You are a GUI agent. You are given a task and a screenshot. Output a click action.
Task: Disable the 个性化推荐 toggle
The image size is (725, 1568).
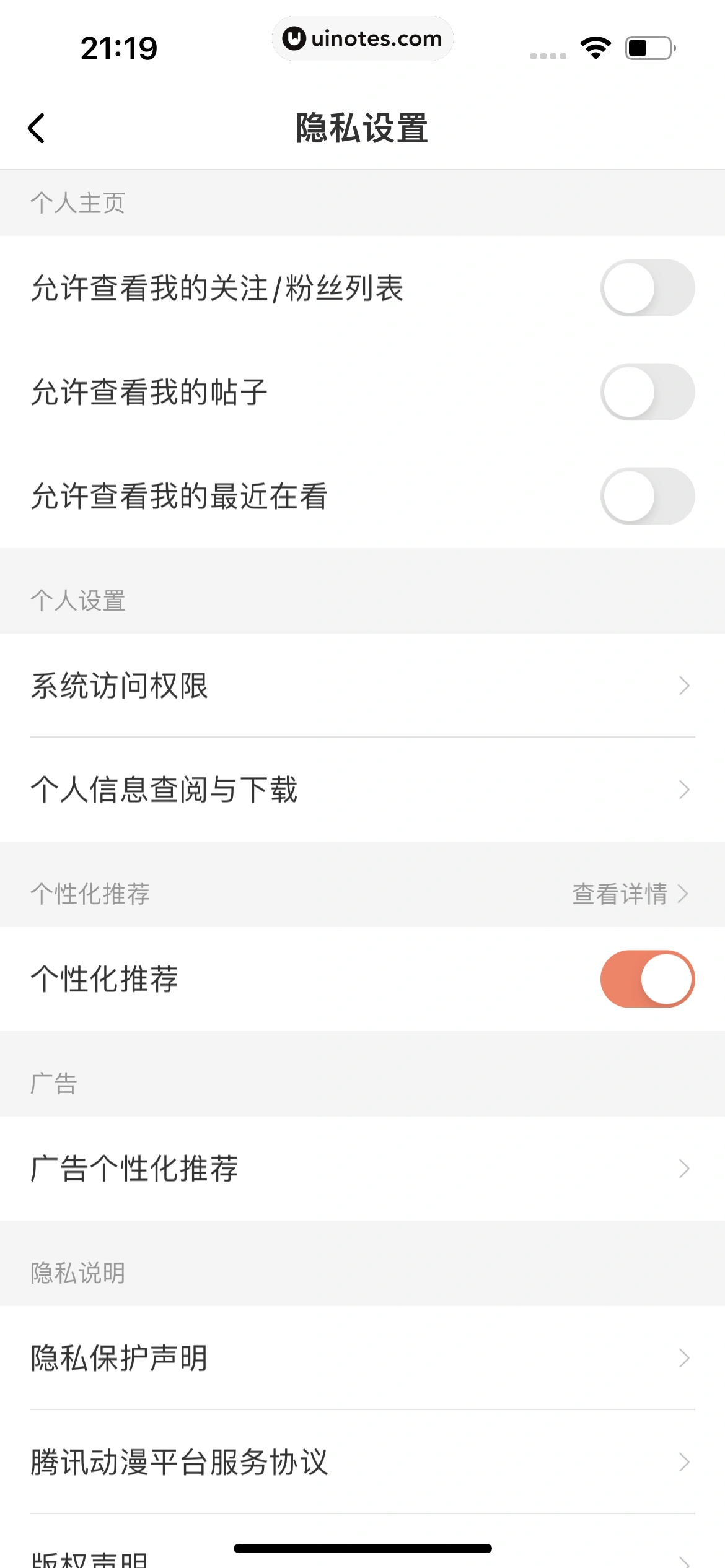(647, 978)
